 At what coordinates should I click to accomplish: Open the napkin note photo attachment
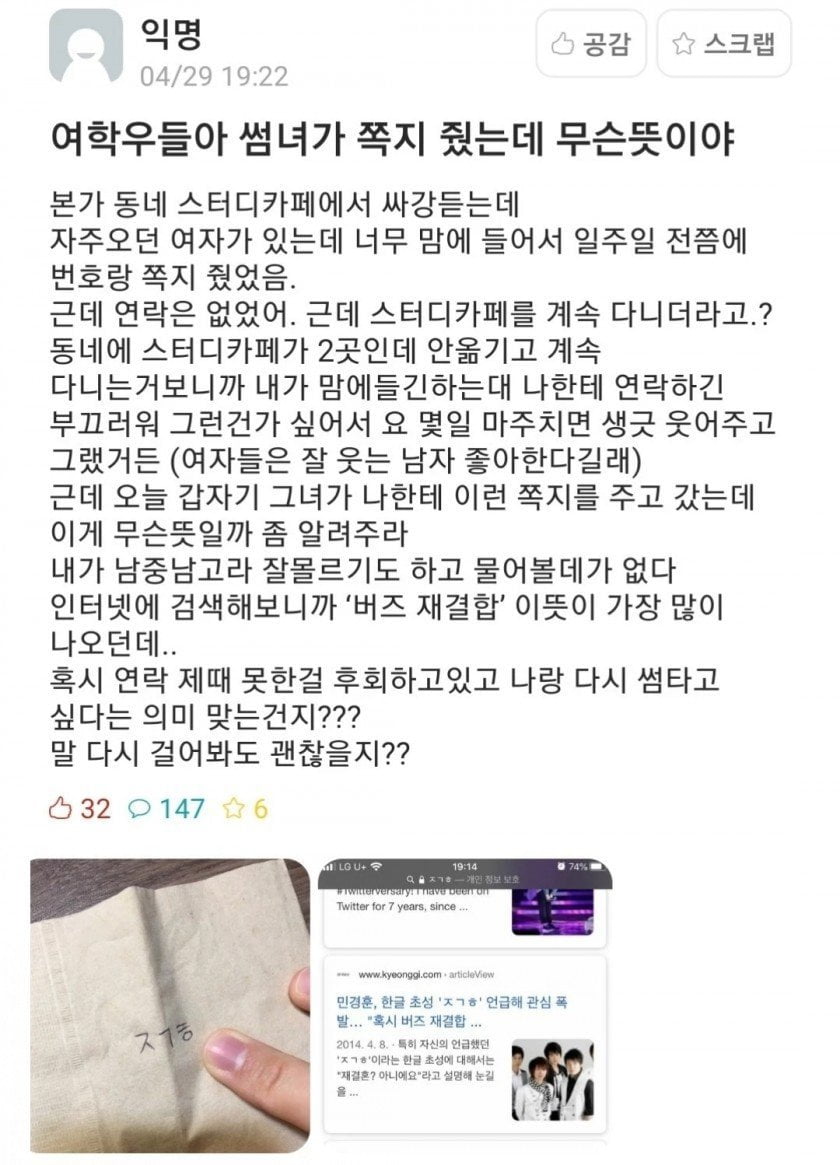(x=170, y=1005)
